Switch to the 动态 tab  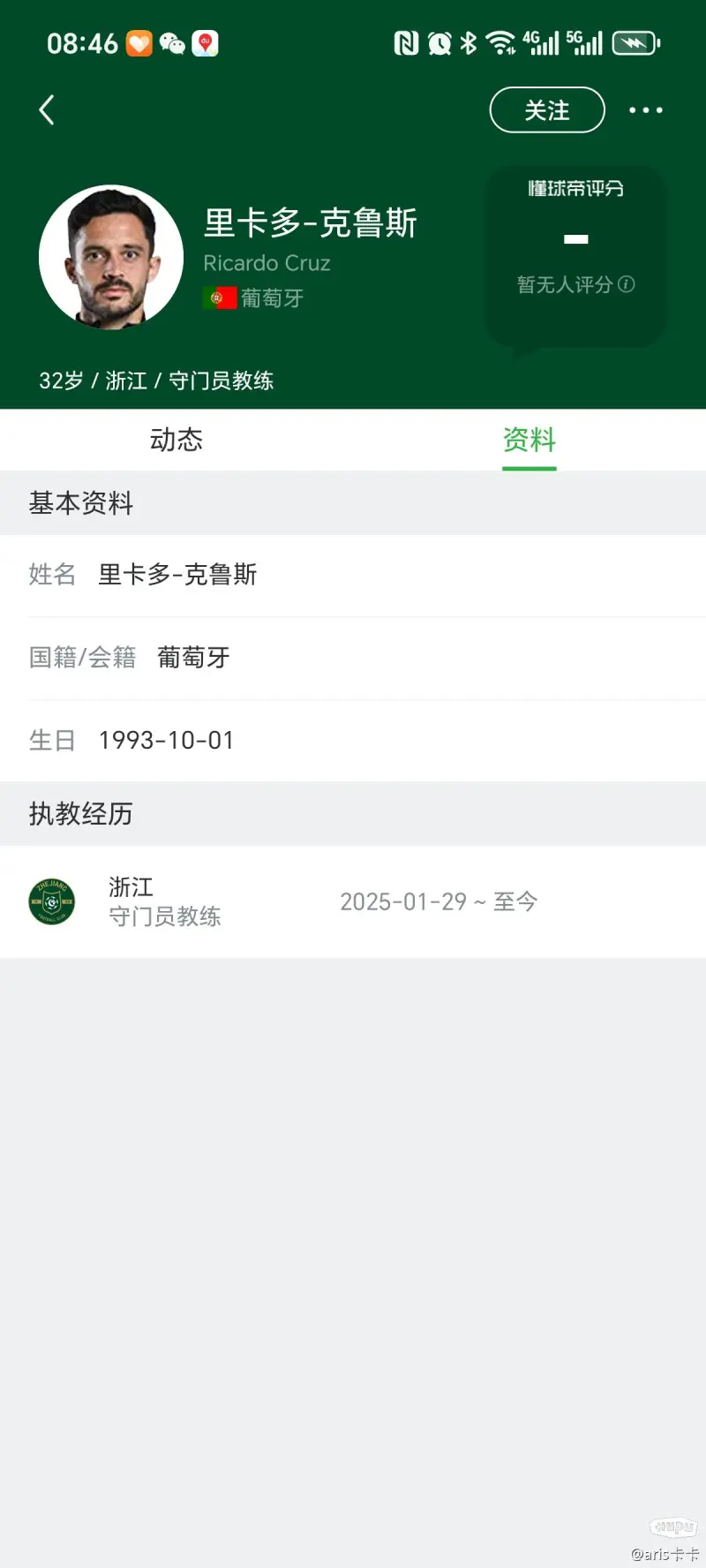(176, 440)
